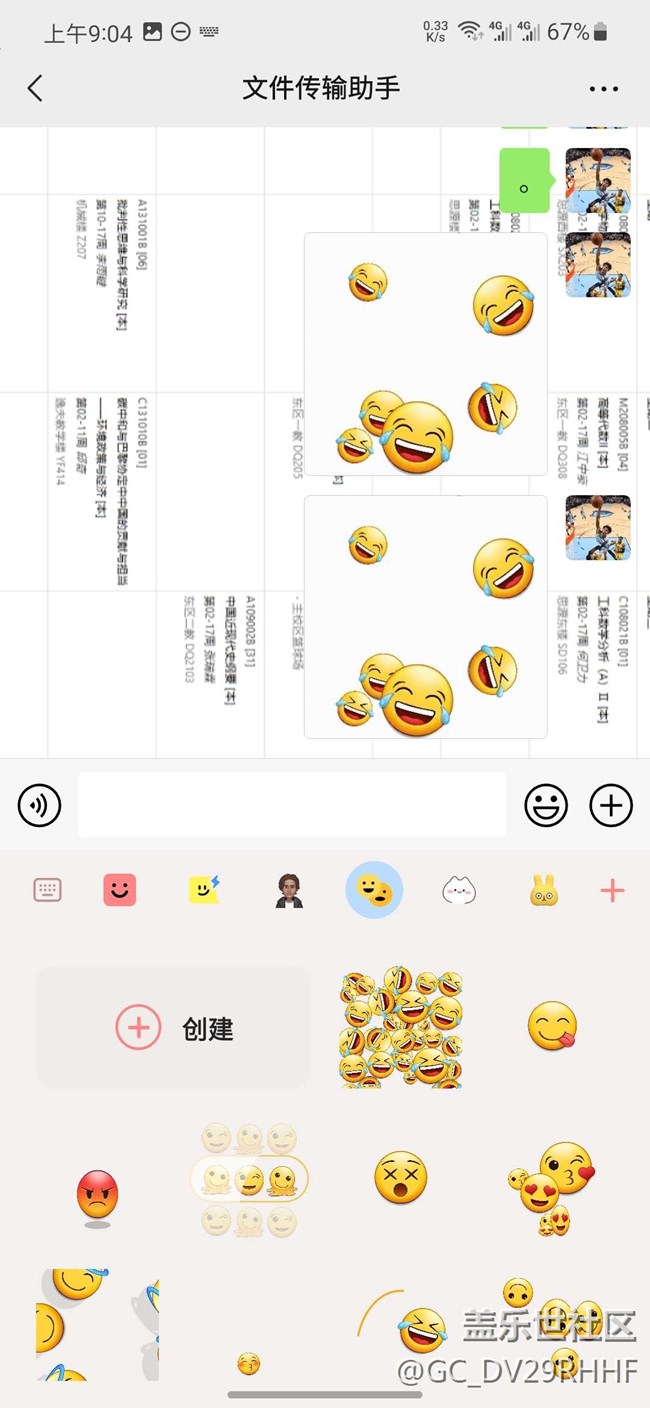Screen dimensions: 650x1408
Task: Send the angry red face sticker
Action: (x=97, y=1195)
